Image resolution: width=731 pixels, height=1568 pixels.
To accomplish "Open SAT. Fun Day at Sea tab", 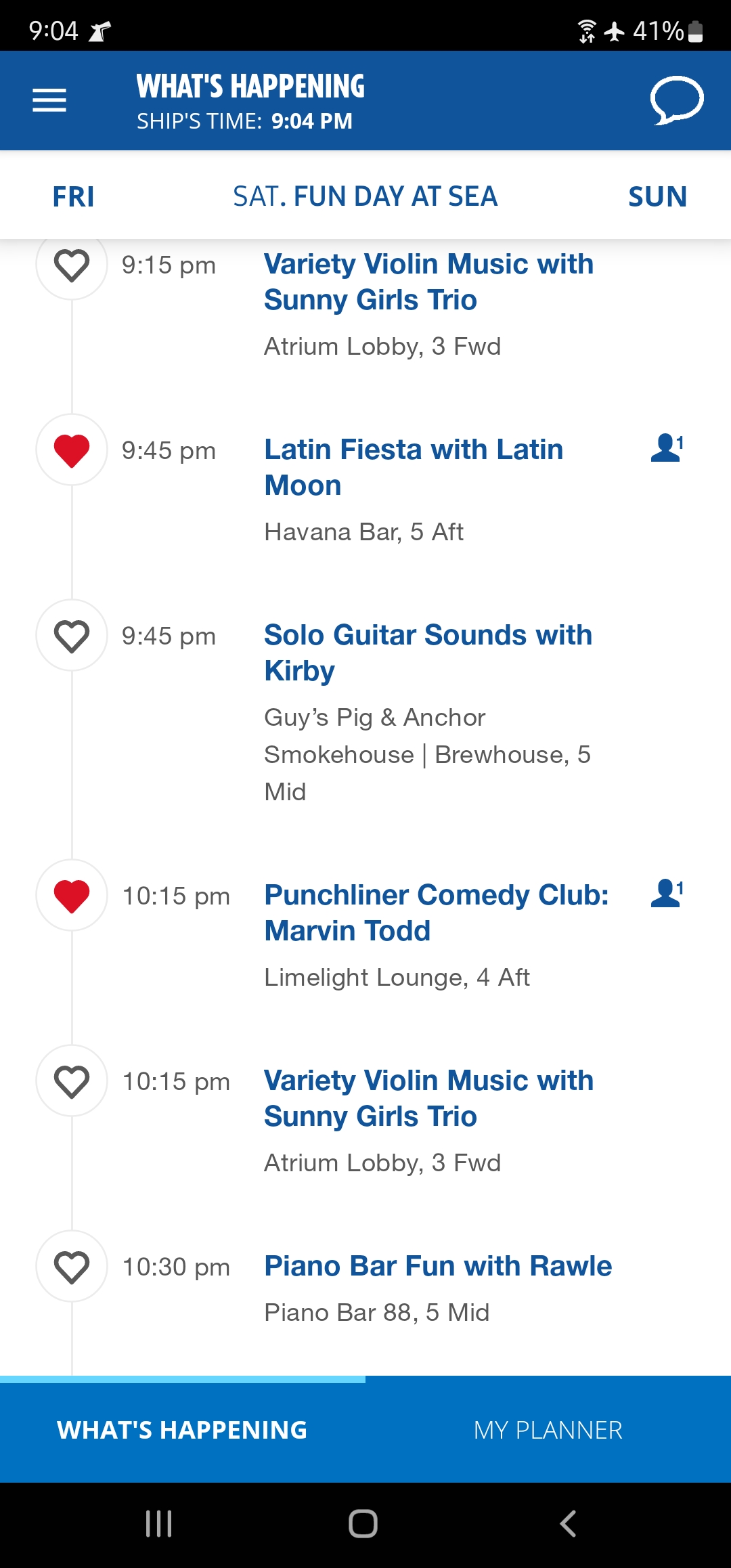I will coord(365,196).
